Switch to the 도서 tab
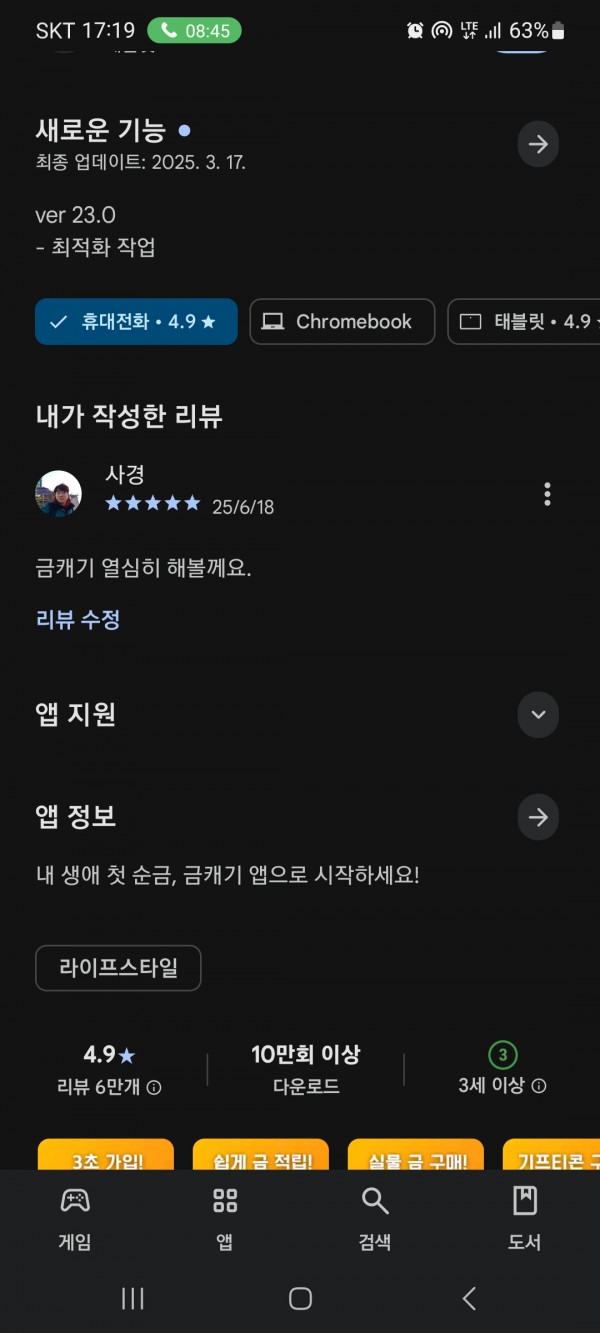 (524, 1219)
